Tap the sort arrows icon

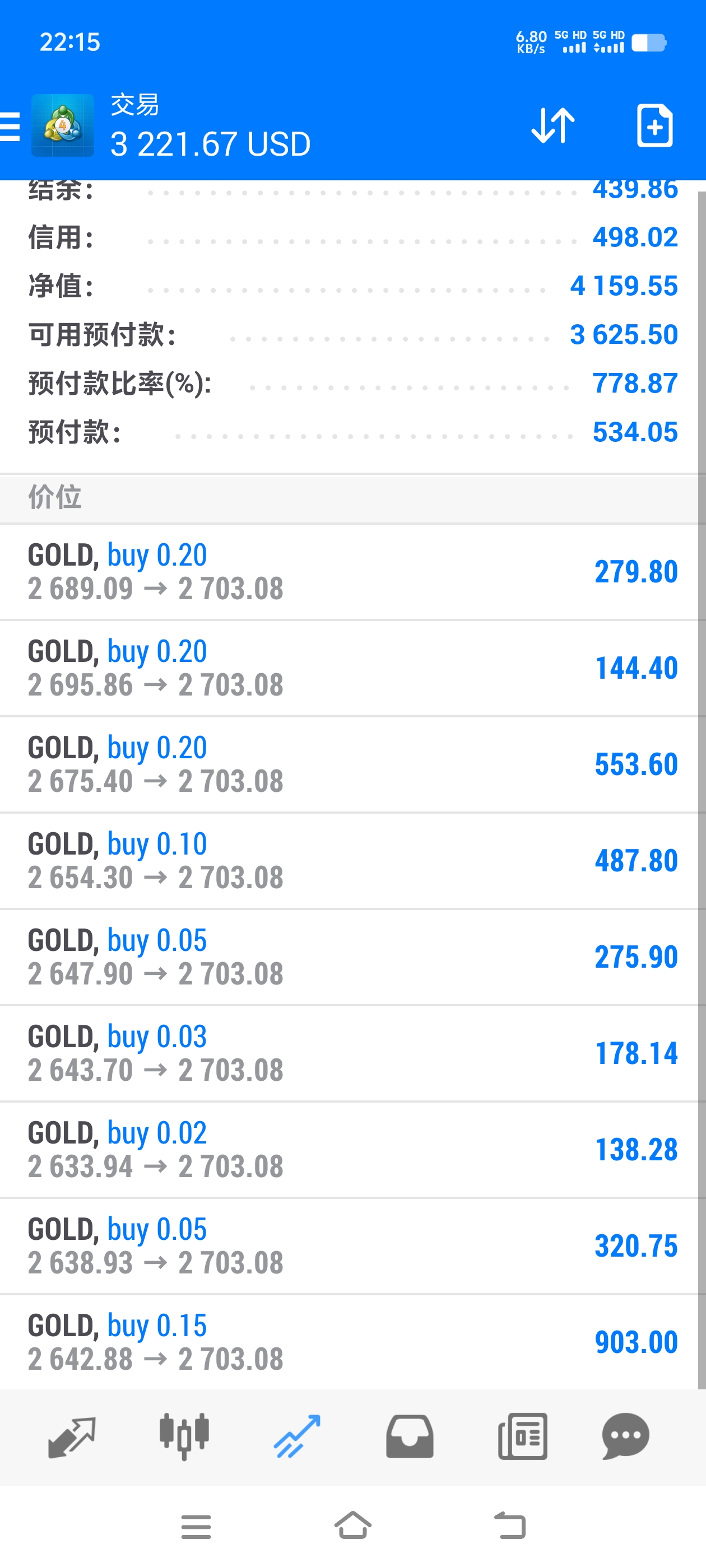click(x=553, y=125)
